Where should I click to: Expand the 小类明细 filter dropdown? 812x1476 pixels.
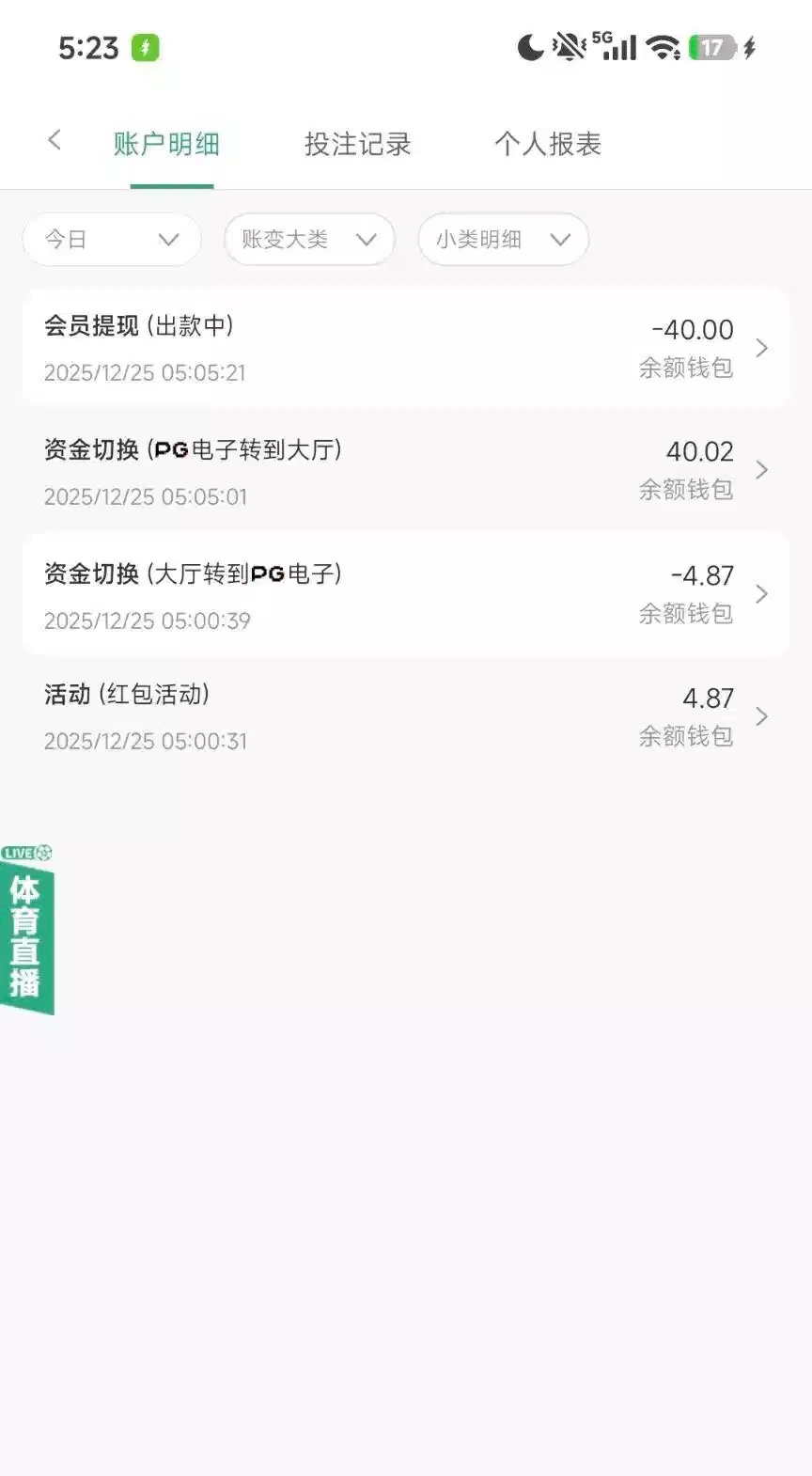coord(503,240)
